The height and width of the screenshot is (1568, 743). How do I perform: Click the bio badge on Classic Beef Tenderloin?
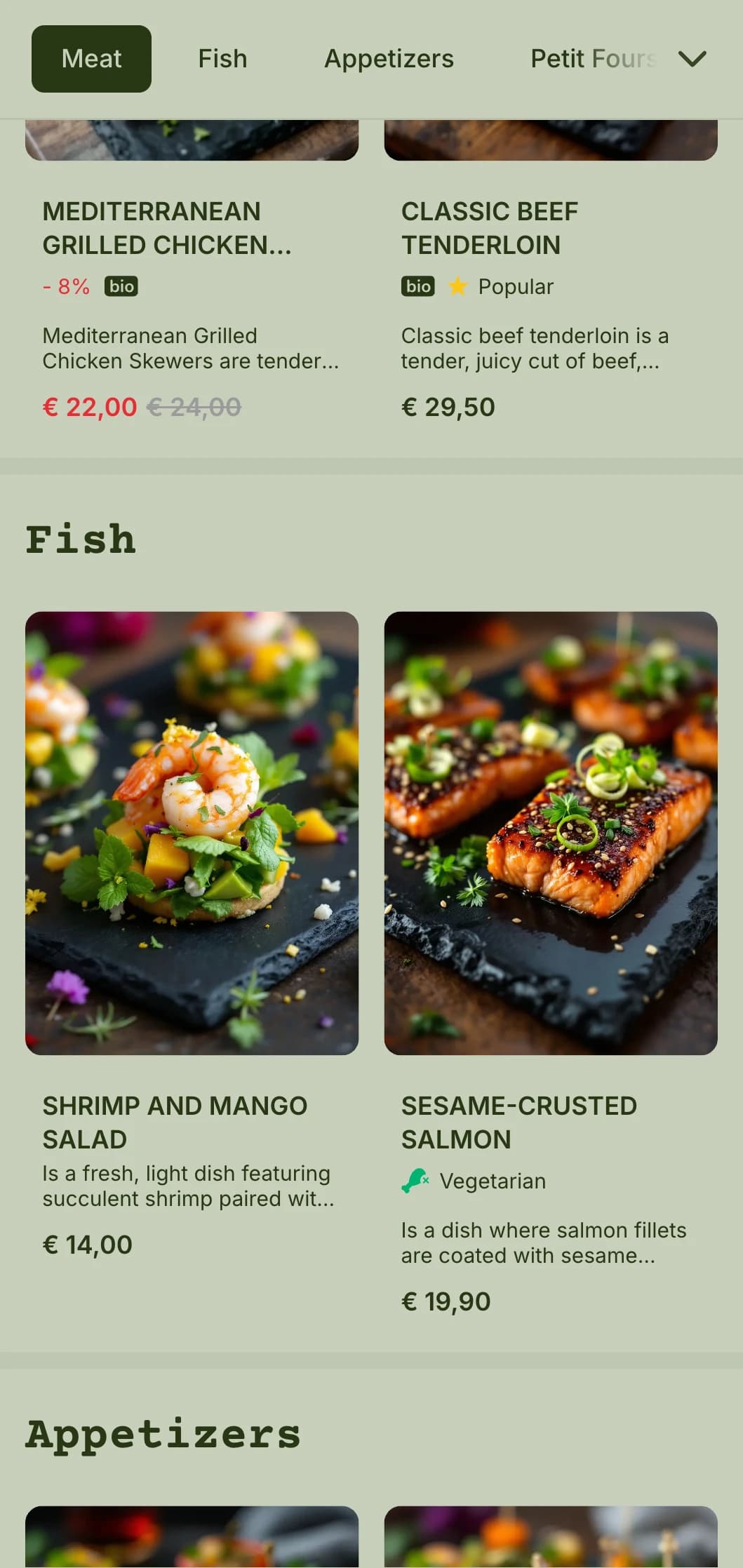tap(417, 286)
